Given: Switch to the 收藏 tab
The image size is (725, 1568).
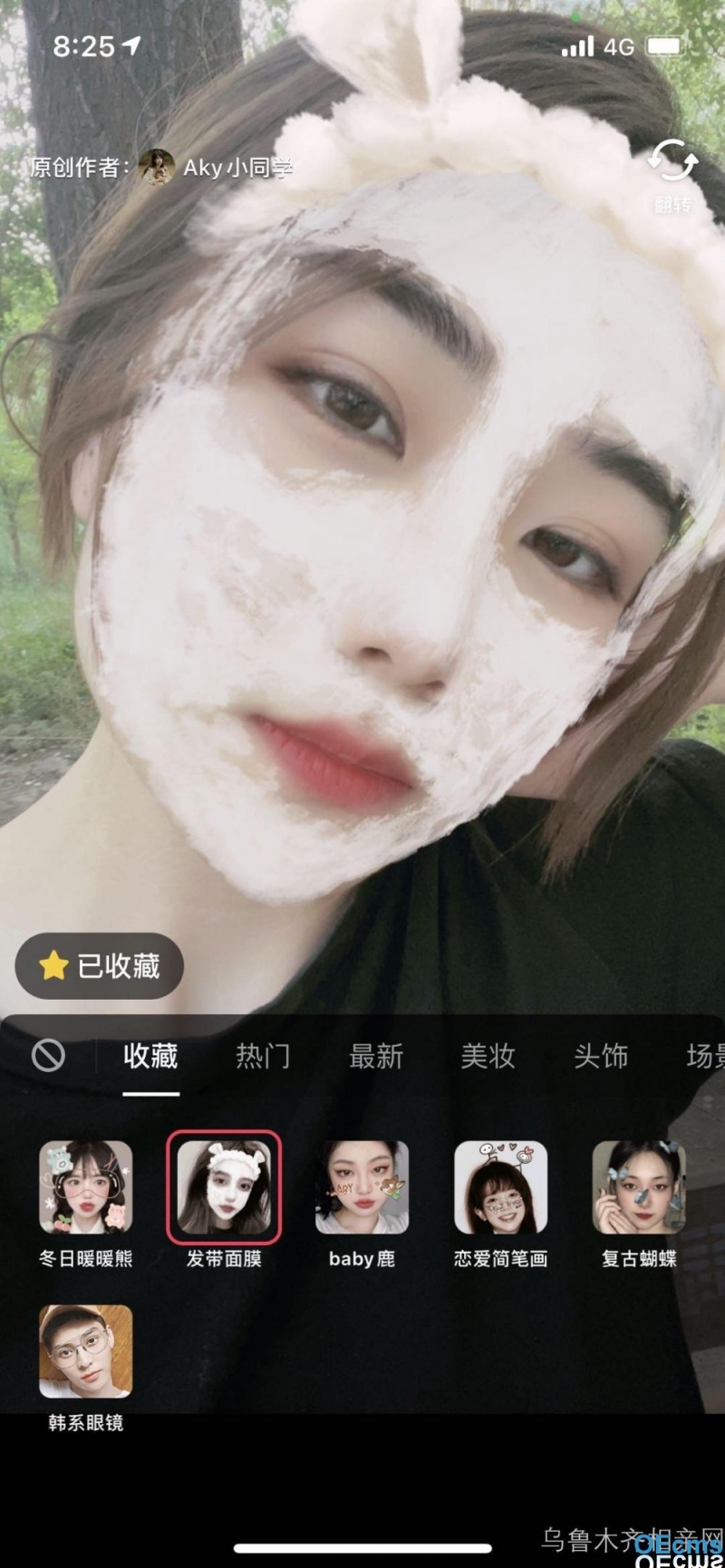Looking at the screenshot, I should coord(150,1056).
